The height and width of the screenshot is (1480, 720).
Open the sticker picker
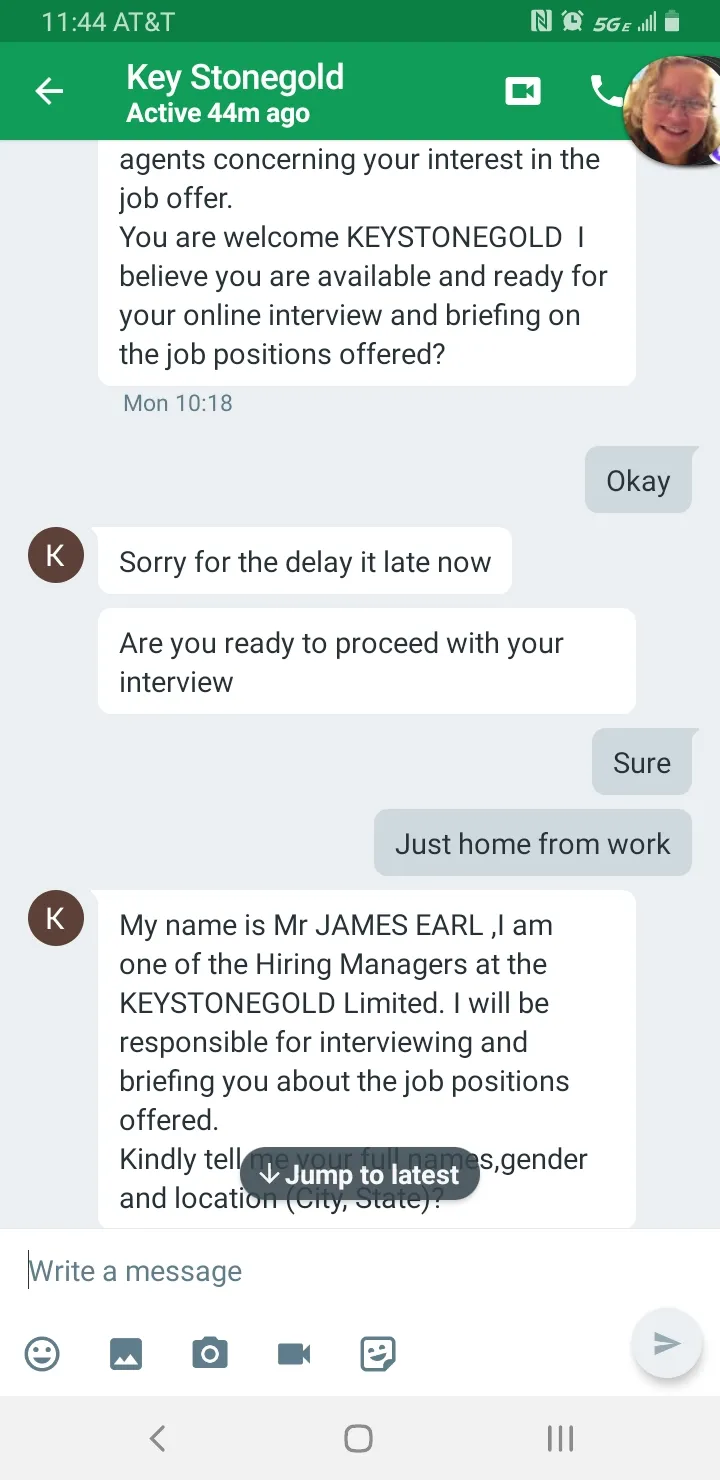click(x=378, y=1354)
